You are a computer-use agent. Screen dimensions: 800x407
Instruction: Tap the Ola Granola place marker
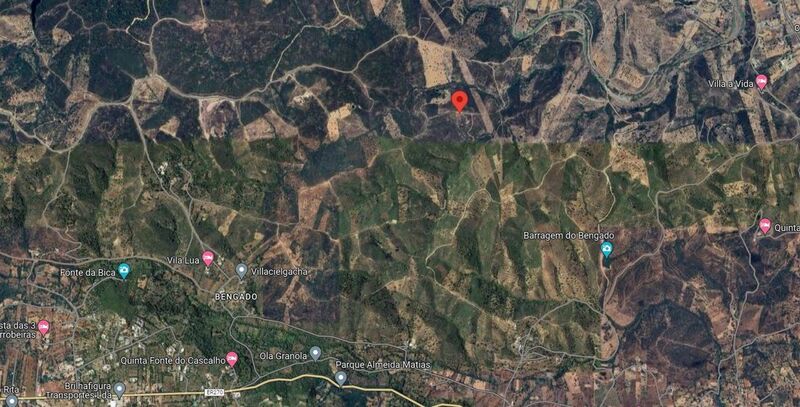pos(316,353)
